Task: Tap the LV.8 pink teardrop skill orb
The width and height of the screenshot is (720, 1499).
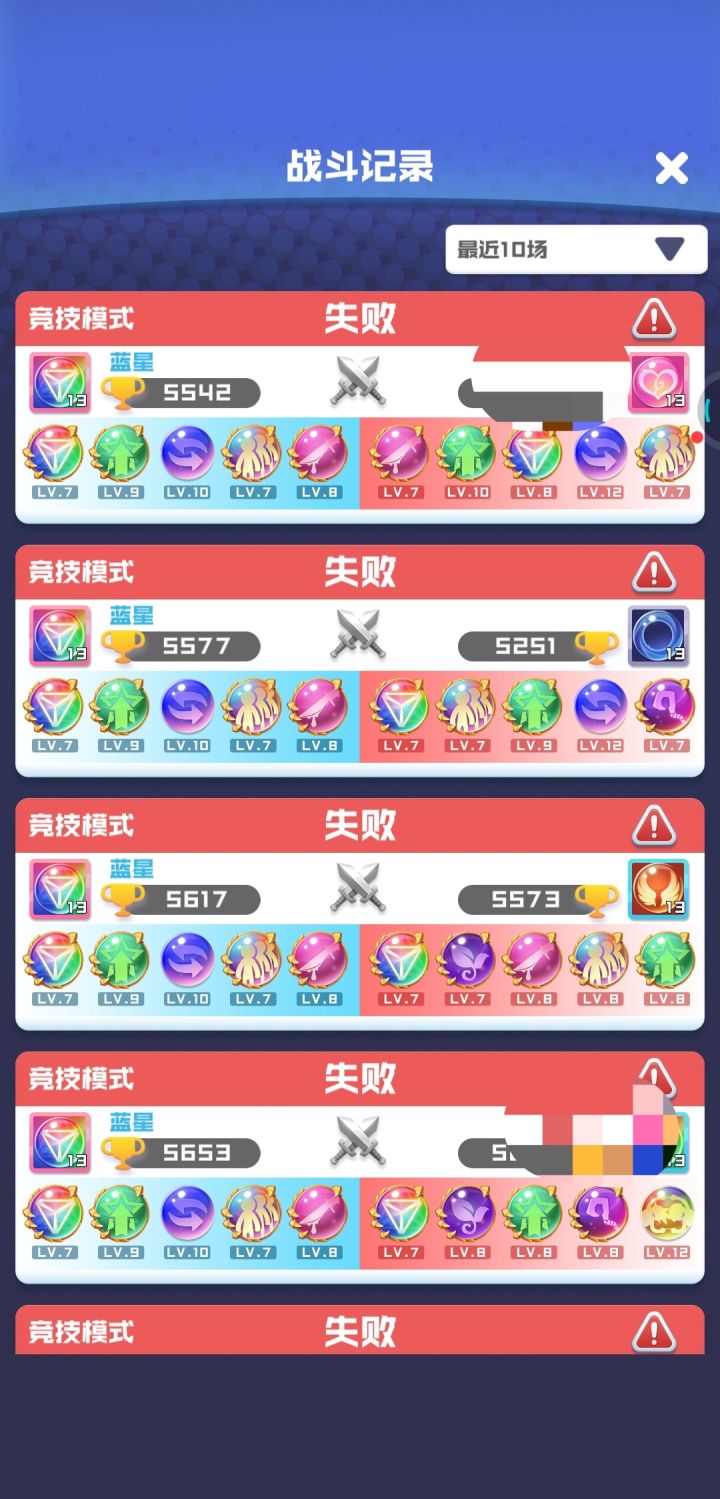Action: pos(320,460)
